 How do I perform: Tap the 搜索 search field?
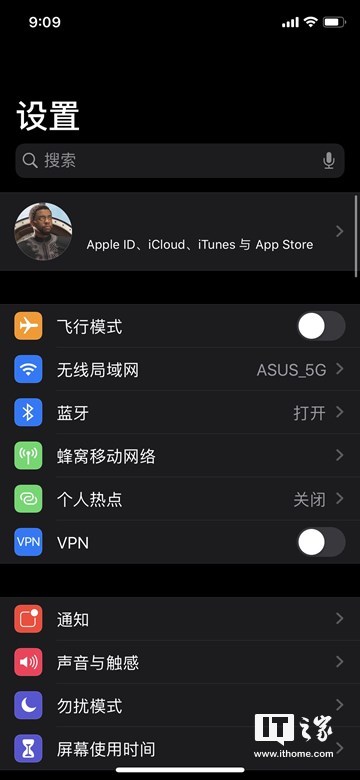[x=180, y=161]
